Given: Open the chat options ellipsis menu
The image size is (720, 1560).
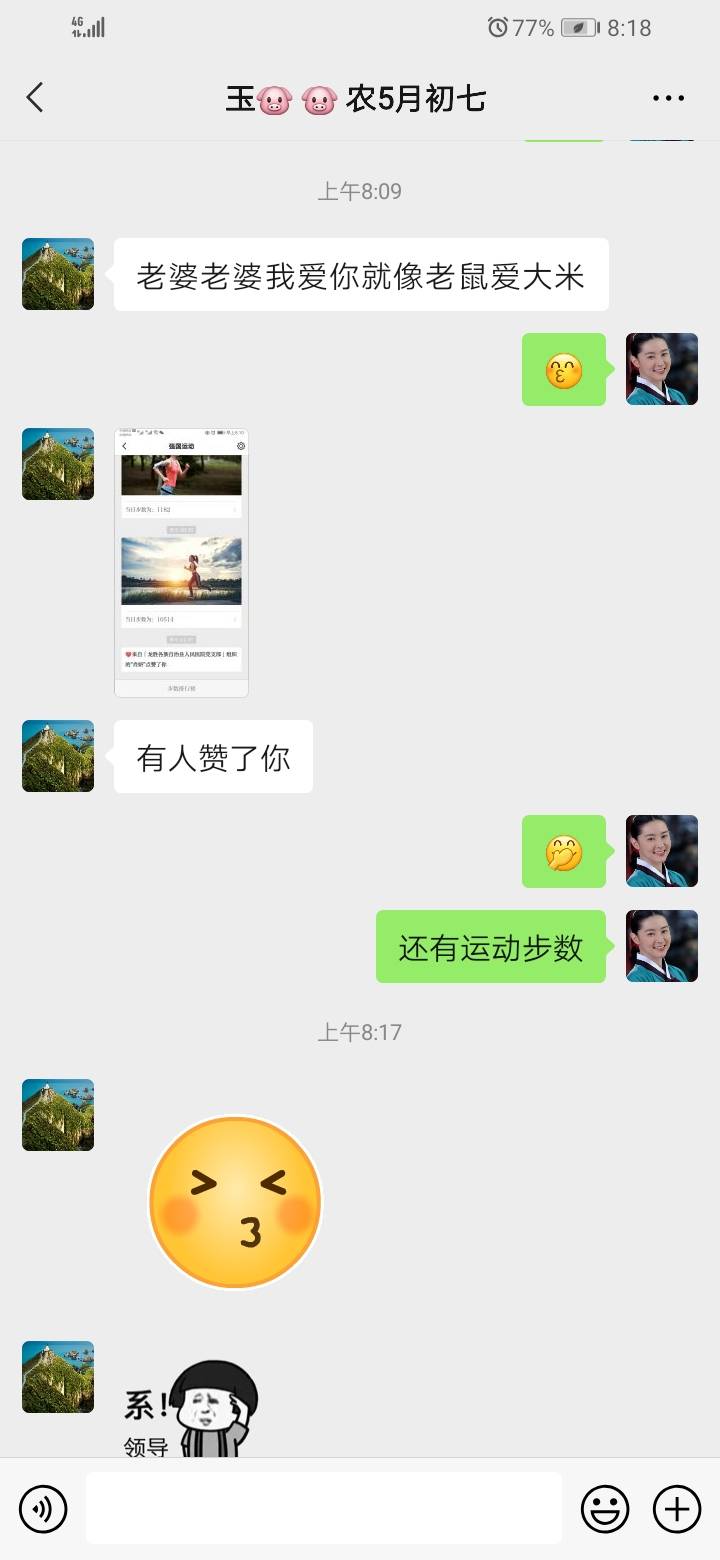Looking at the screenshot, I should [x=667, y=97].
